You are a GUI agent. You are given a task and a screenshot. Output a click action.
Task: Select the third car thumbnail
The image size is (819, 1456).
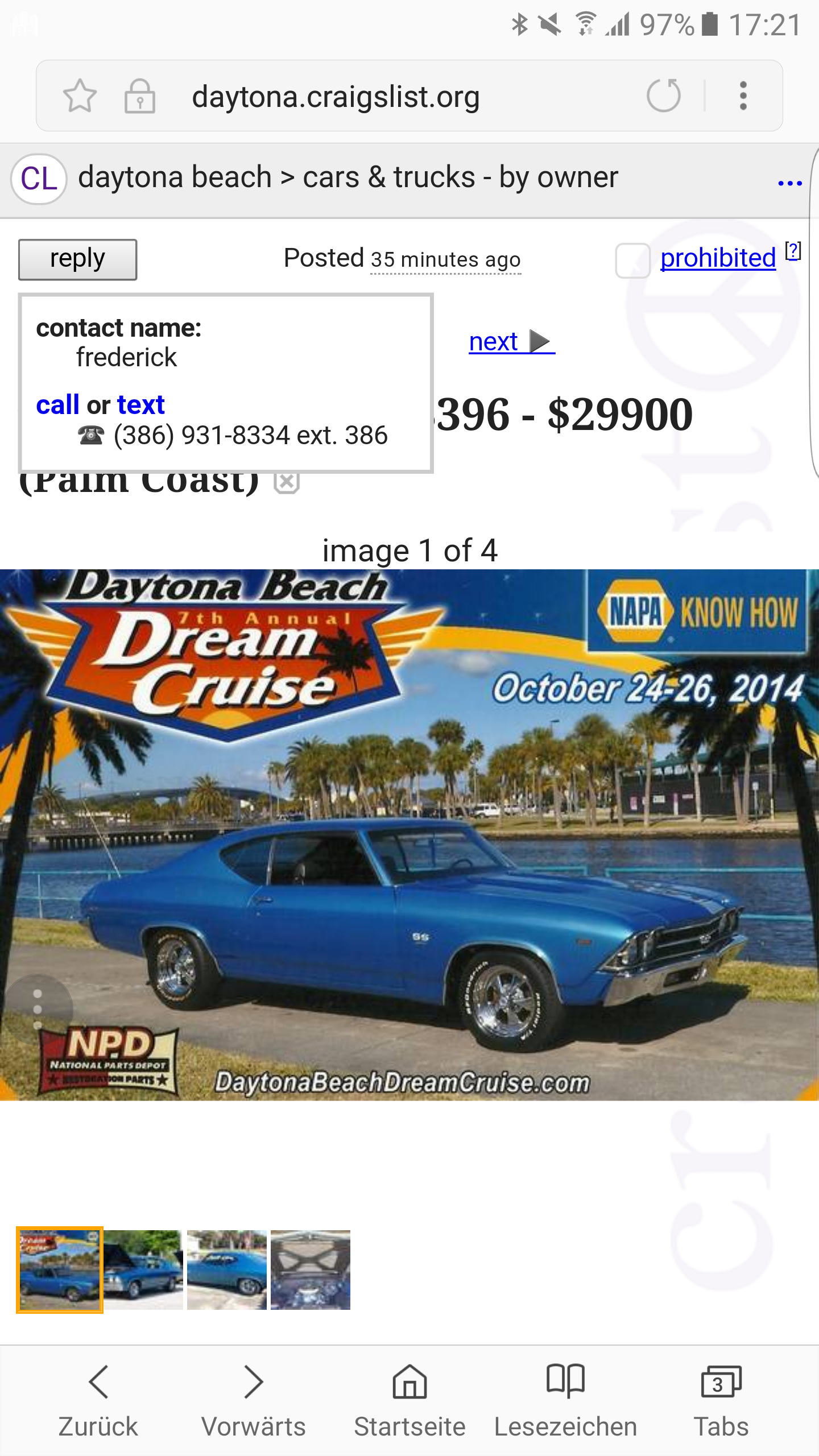coord(227,1269)
